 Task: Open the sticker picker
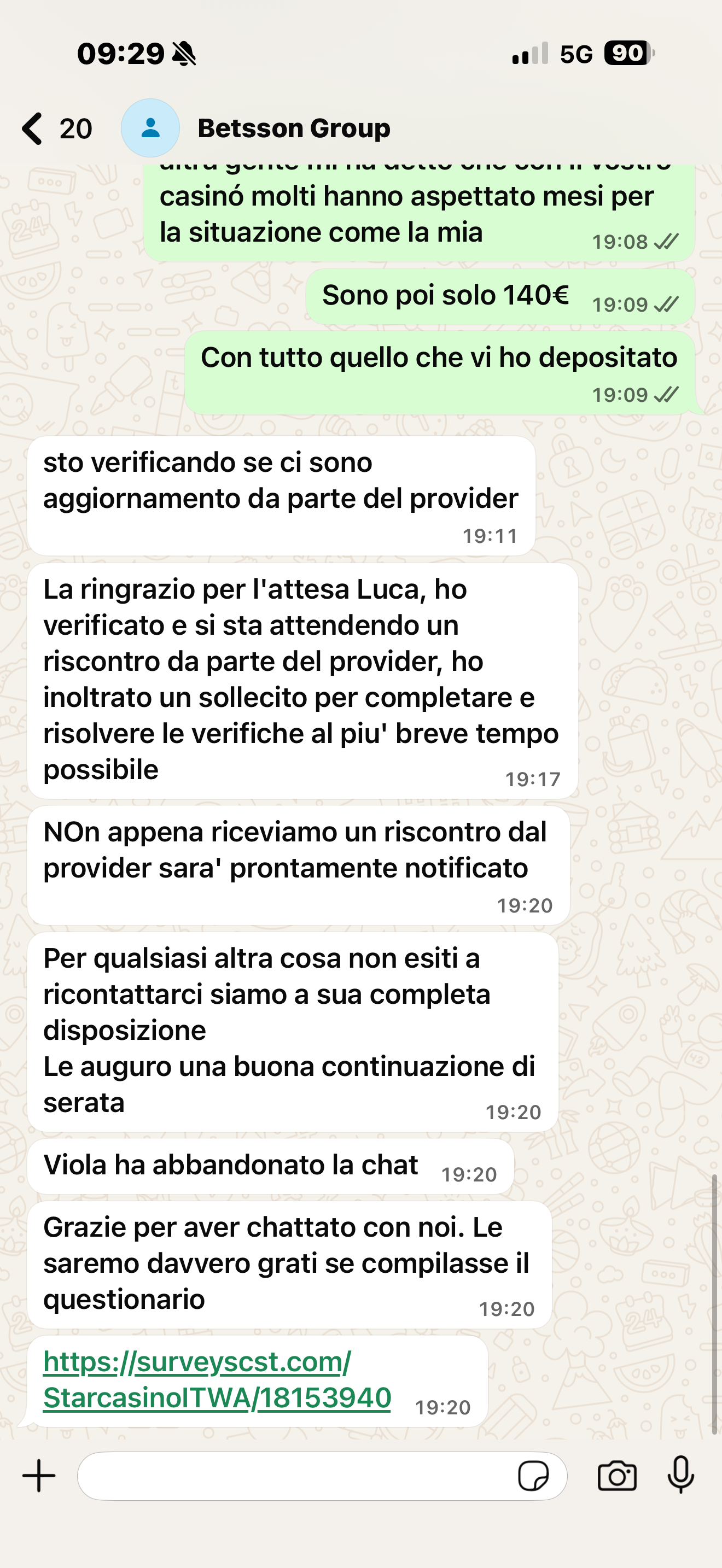pos(533,1476)
